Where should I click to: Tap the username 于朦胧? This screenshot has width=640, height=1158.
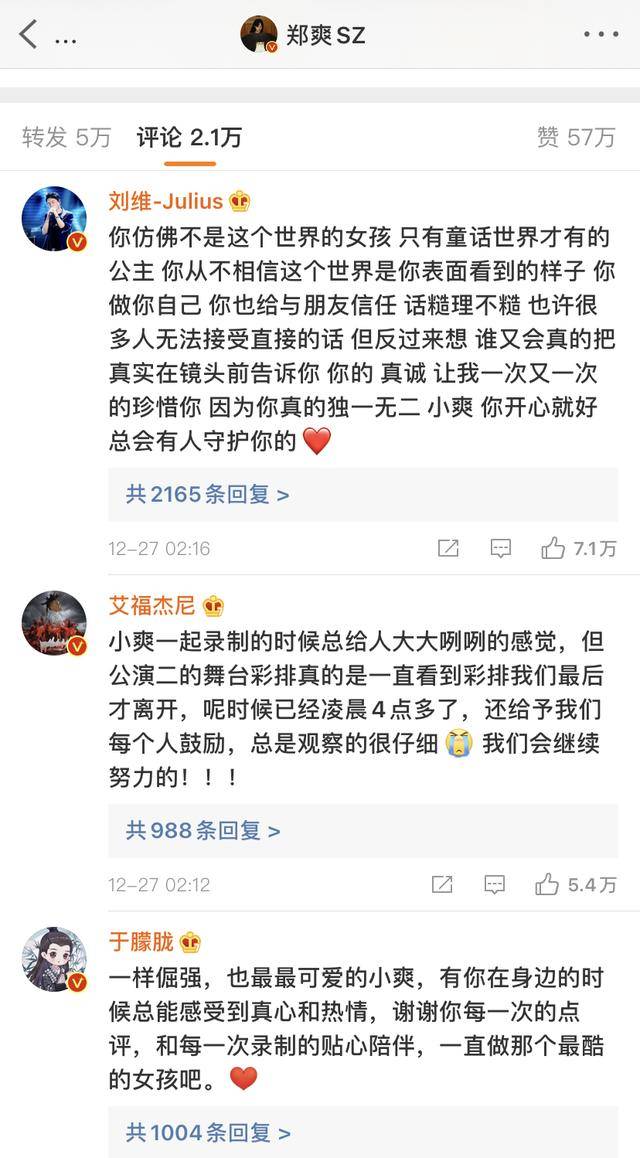pyautogui.click(x=141, y=942)
